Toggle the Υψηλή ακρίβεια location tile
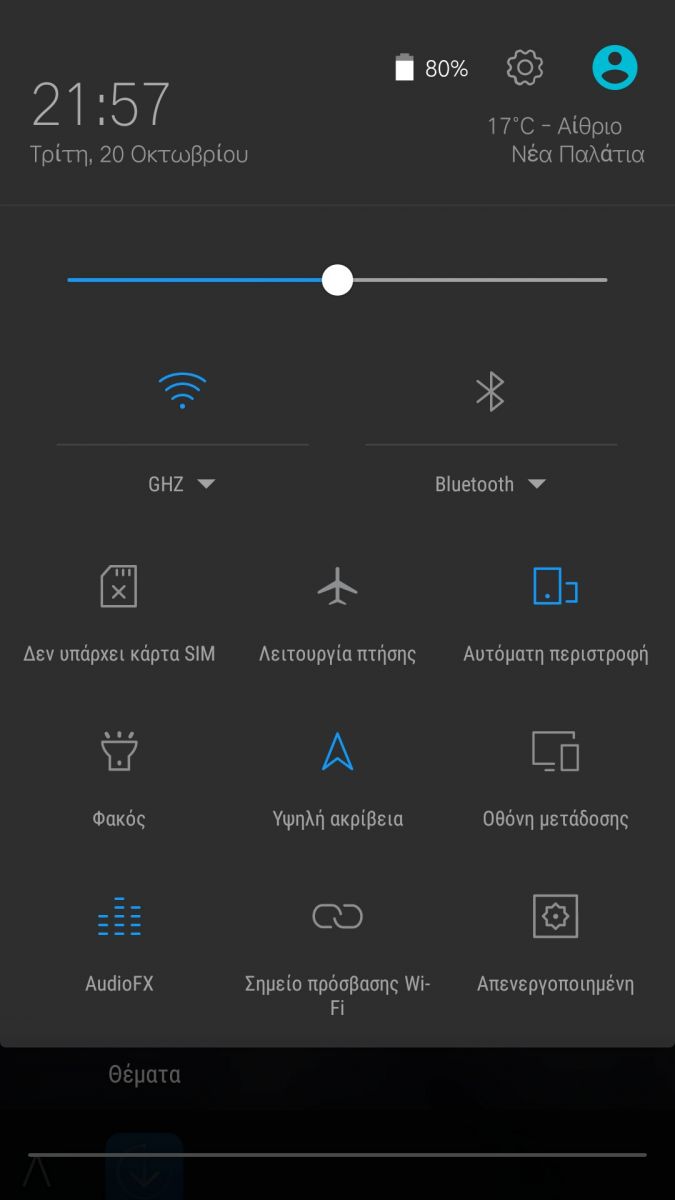The image size is (675, 1200). coord(338,779)
